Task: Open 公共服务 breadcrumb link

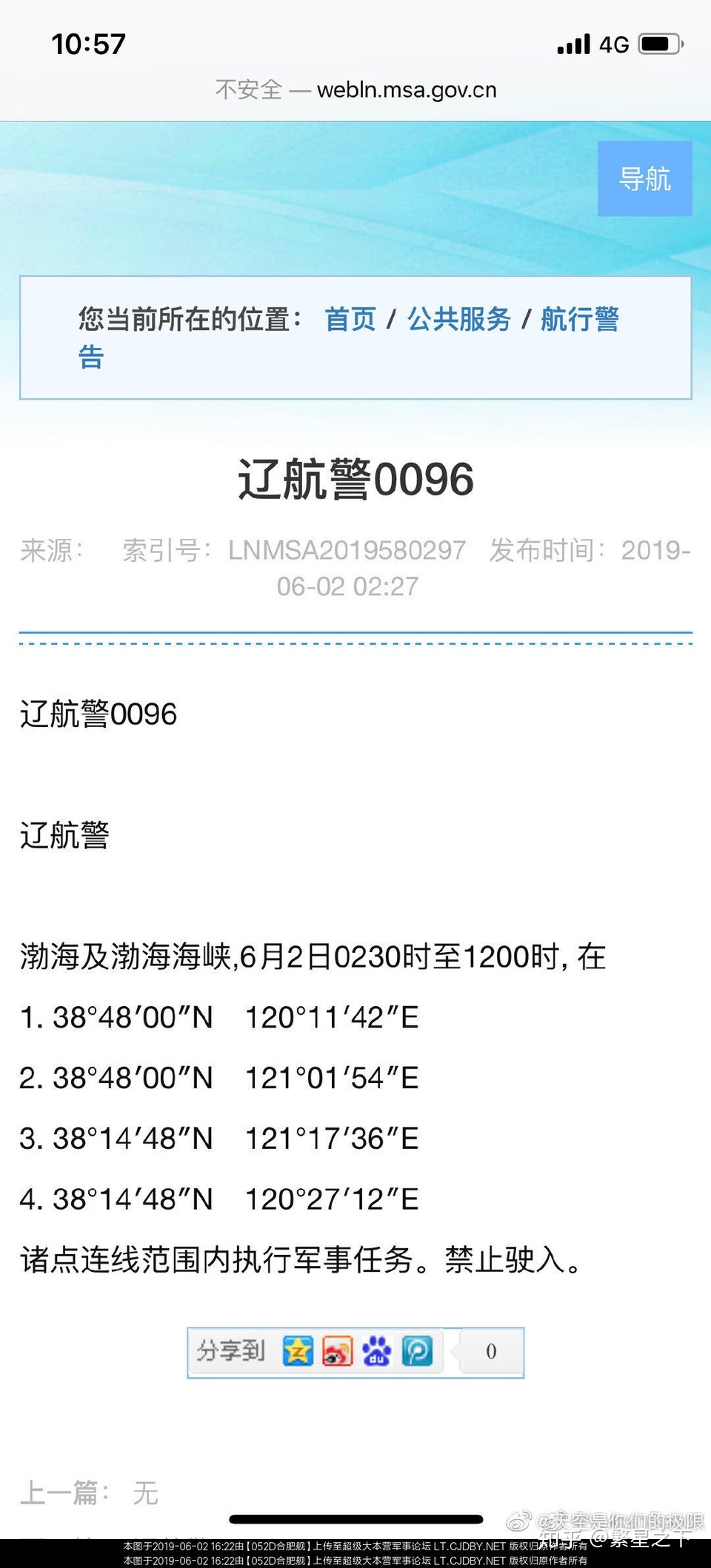Action: pyautogui.click(x=458, y=319)
